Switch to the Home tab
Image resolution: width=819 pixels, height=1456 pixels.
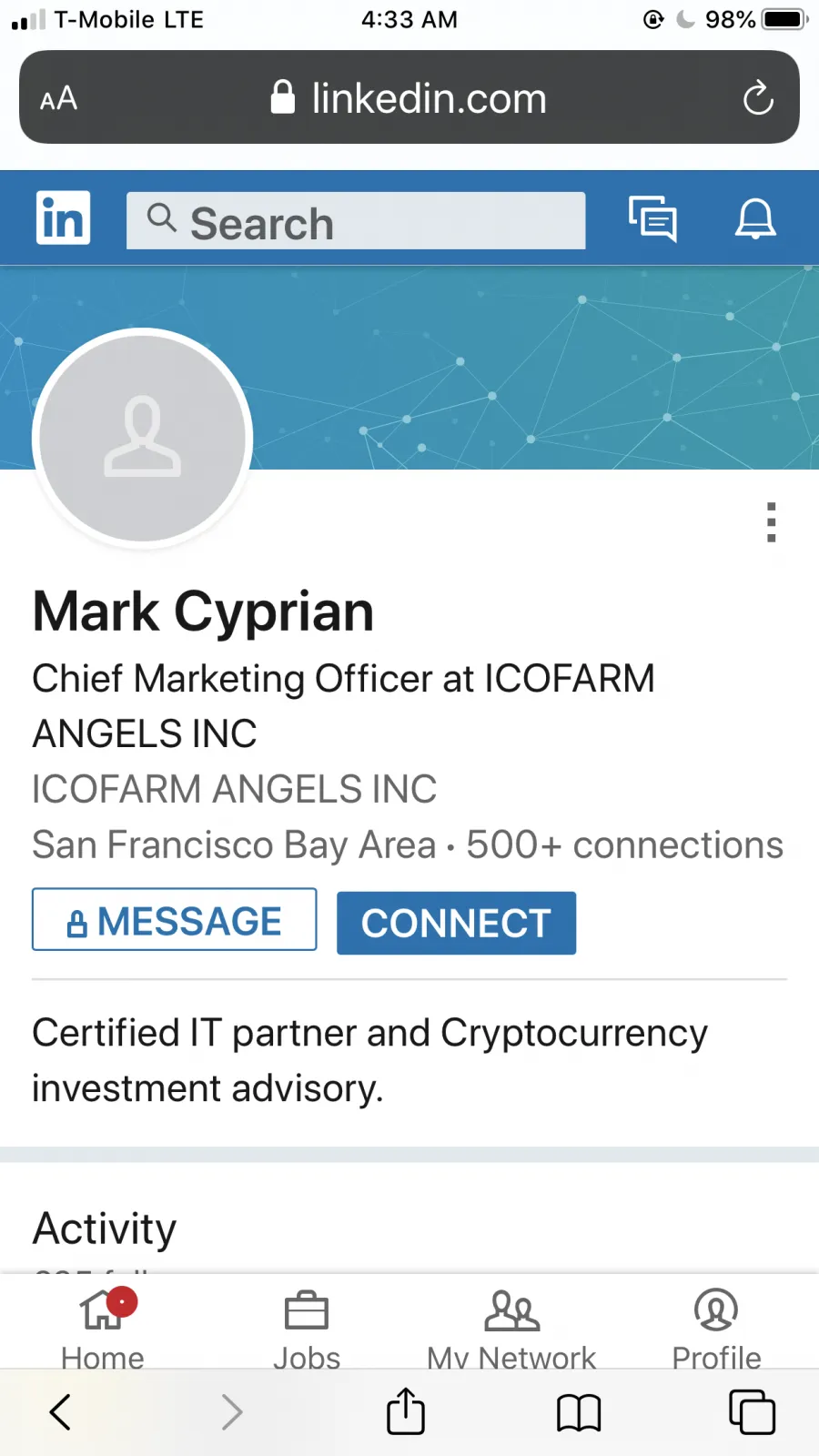coord(103,1330)
